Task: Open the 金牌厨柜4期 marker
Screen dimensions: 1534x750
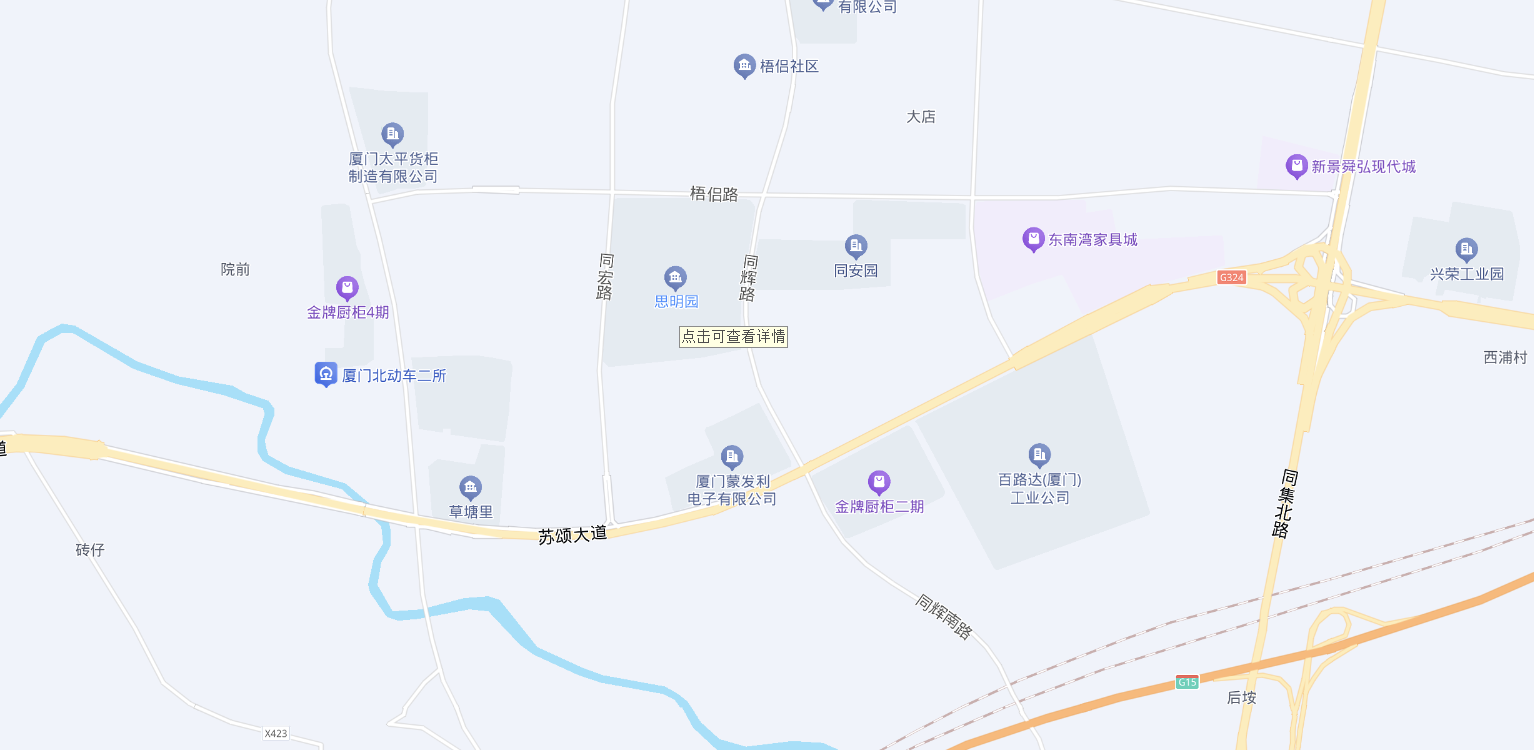Action: [x=347, y=289]
